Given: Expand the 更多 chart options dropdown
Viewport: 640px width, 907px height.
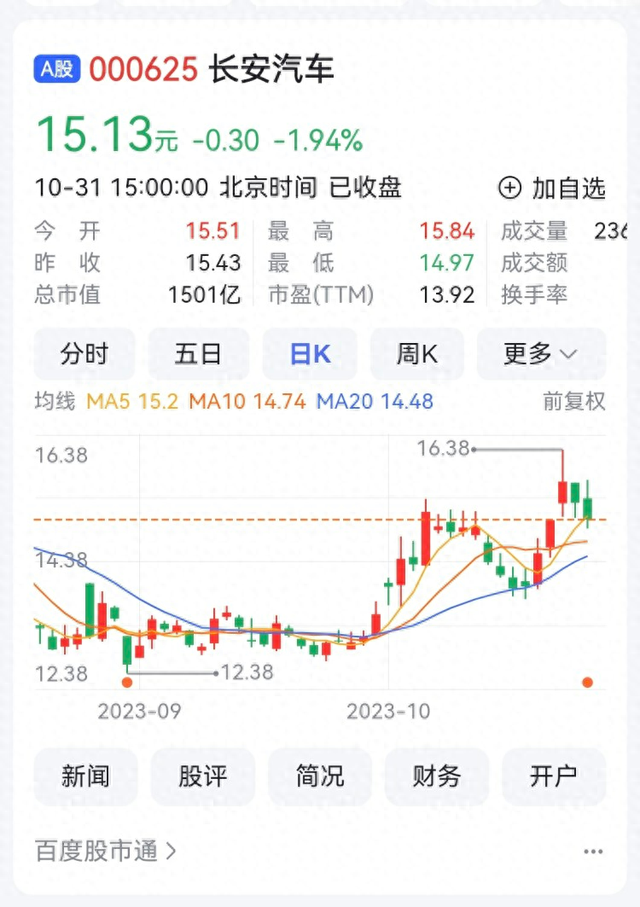Looking at the screenshot, I should [540, 354].
